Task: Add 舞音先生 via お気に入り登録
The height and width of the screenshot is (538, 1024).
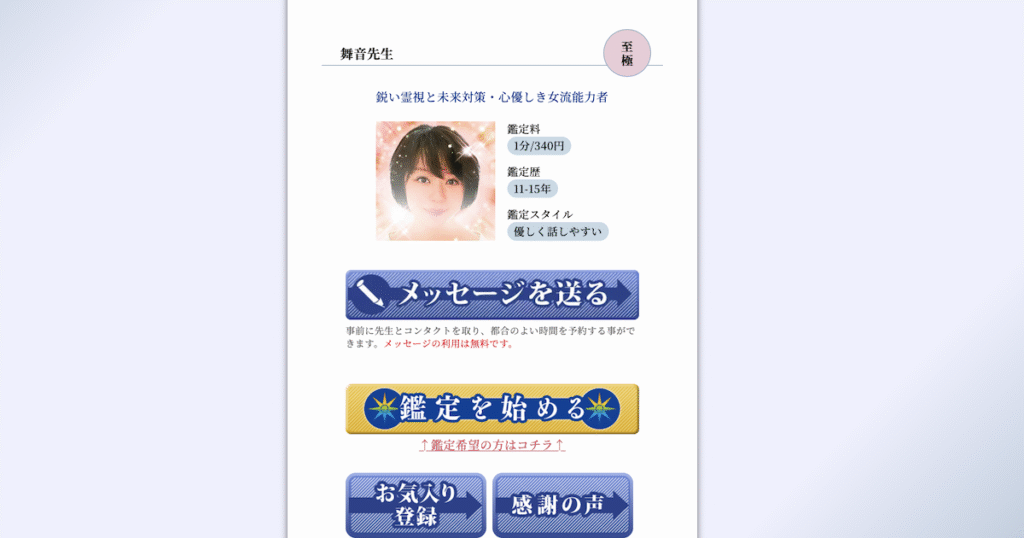Action: click(x=415, y=505)
